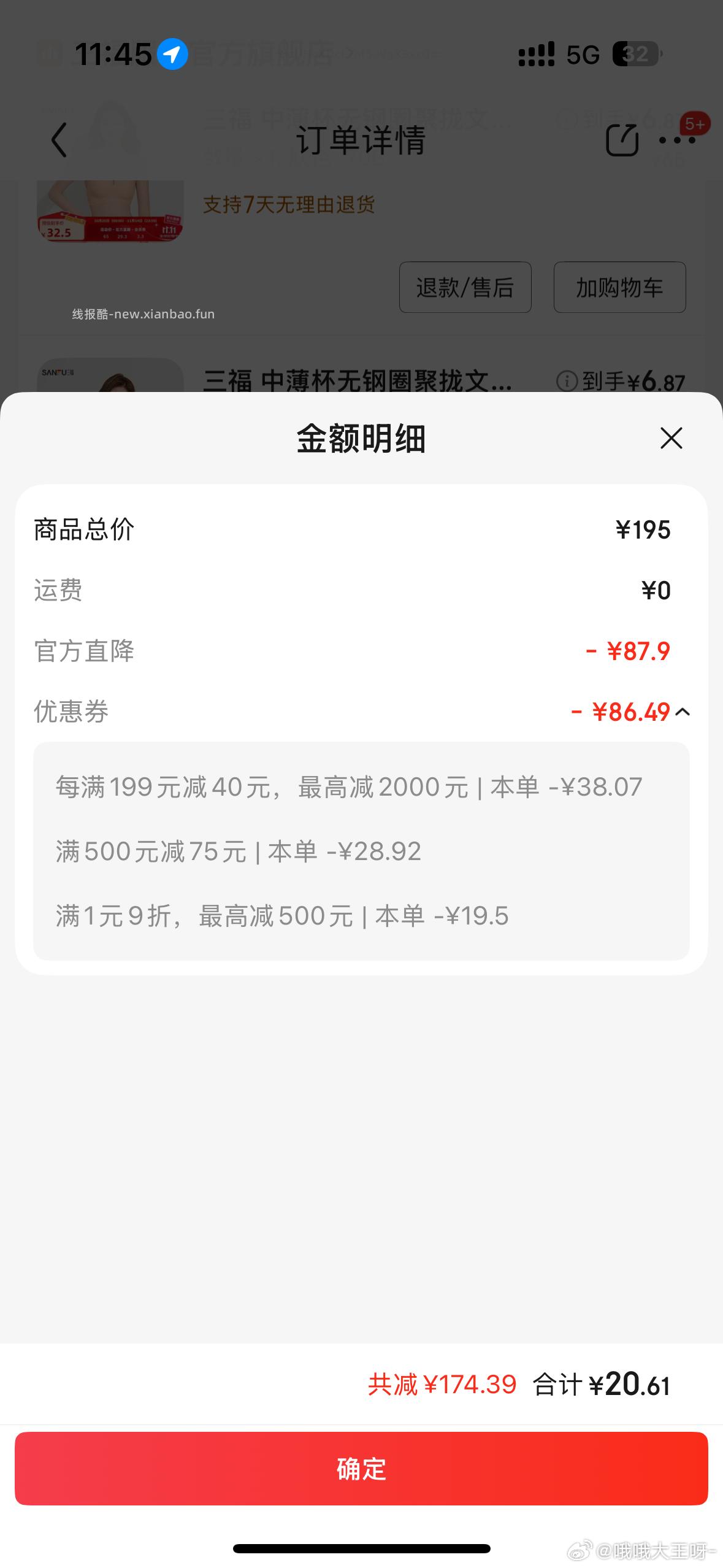Tap the Telegram arrow icon in status bar
This screenshot has width=723, height=1568.
[171, 54]
